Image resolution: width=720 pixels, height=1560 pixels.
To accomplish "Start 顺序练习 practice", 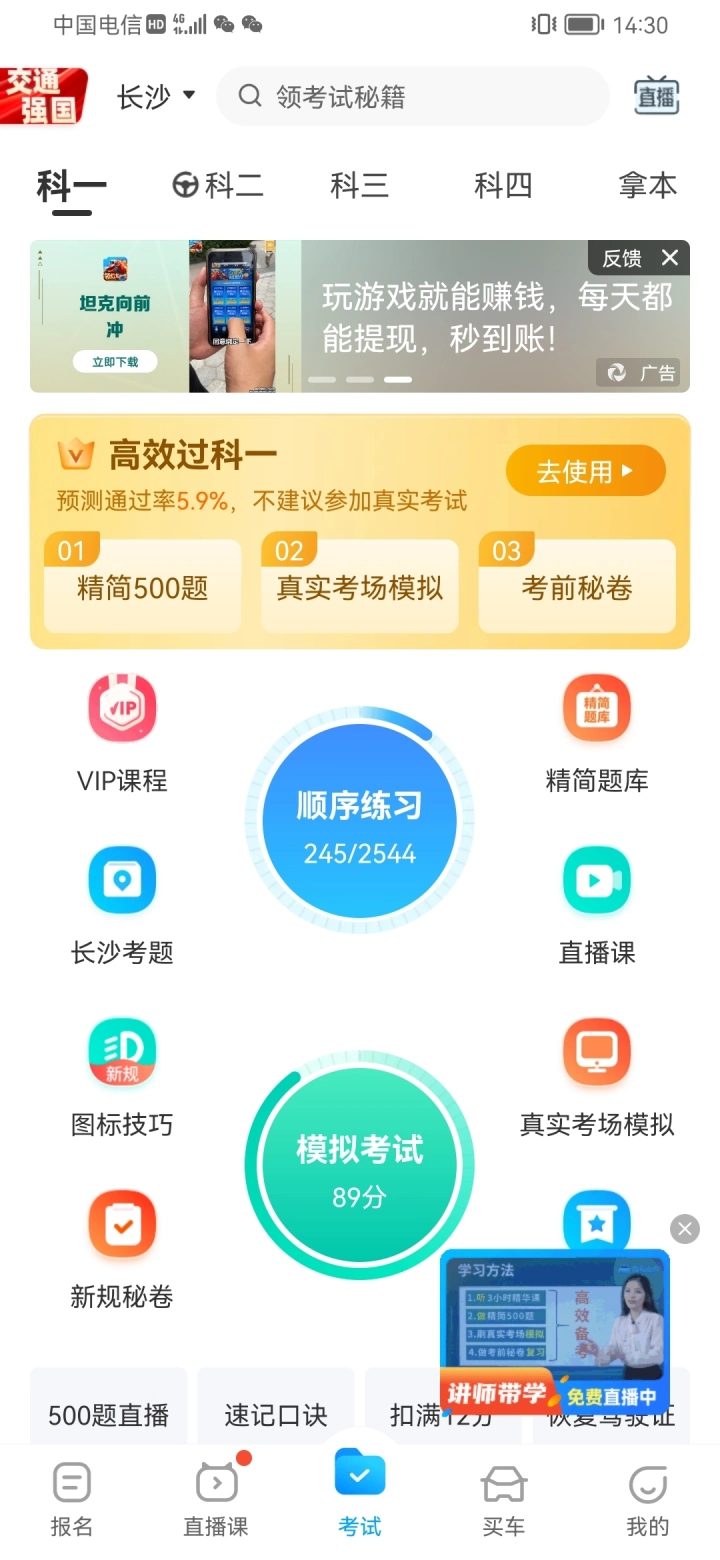I will pos(359,822).
